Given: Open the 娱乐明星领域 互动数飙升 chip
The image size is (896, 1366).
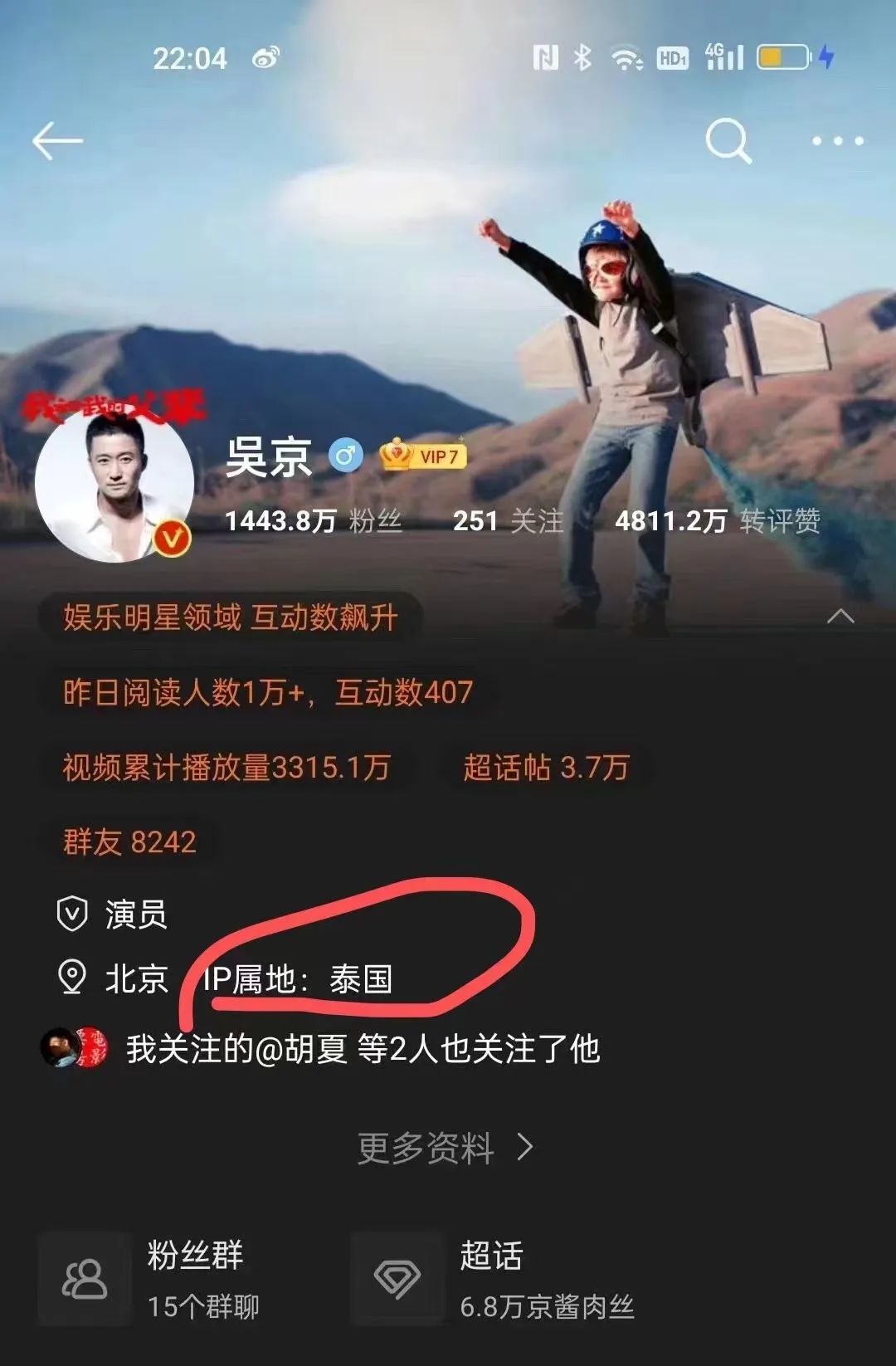Looking at the screenshot, I should point(231,617).
